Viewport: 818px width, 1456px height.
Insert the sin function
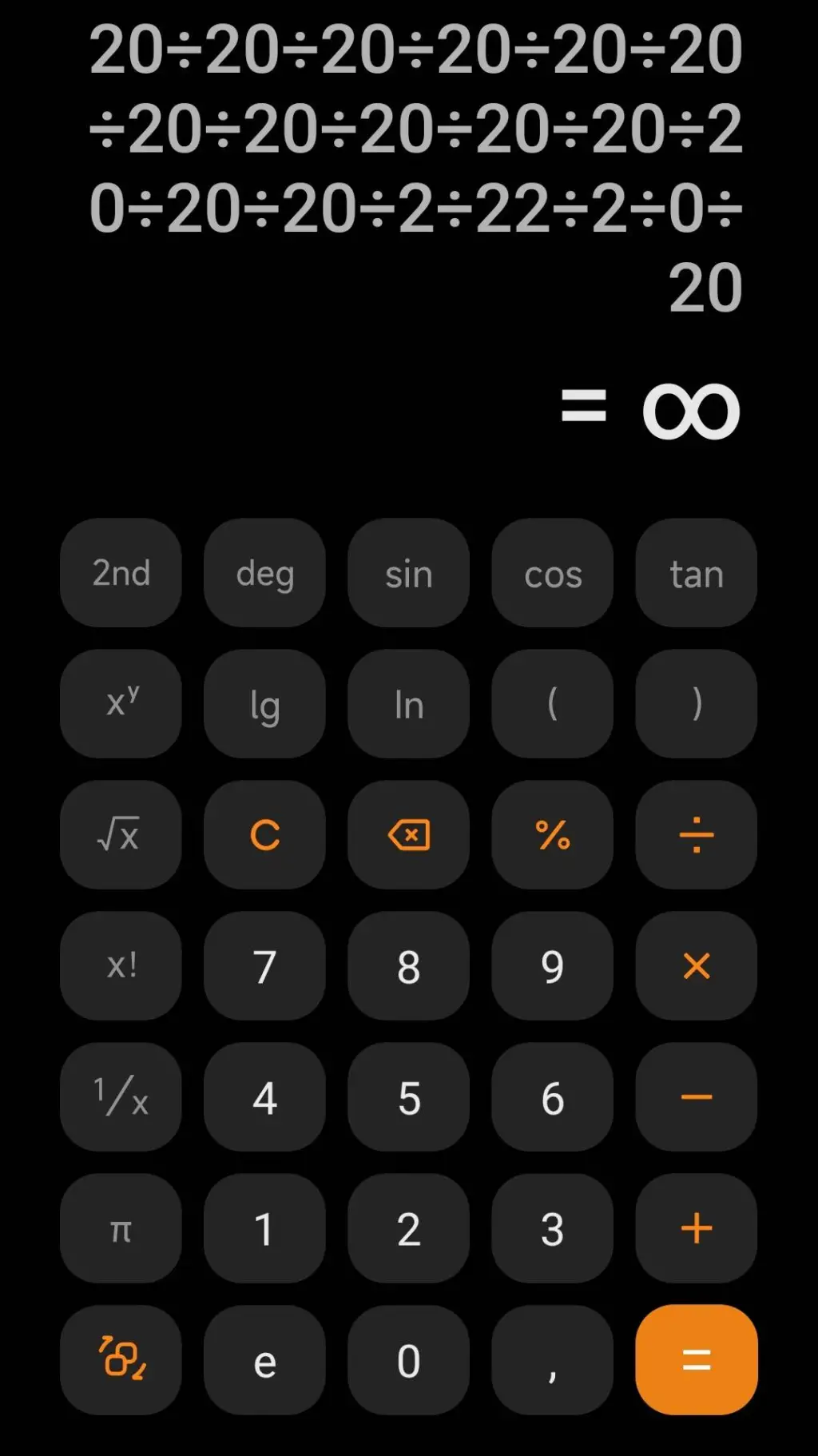(408, 573)
